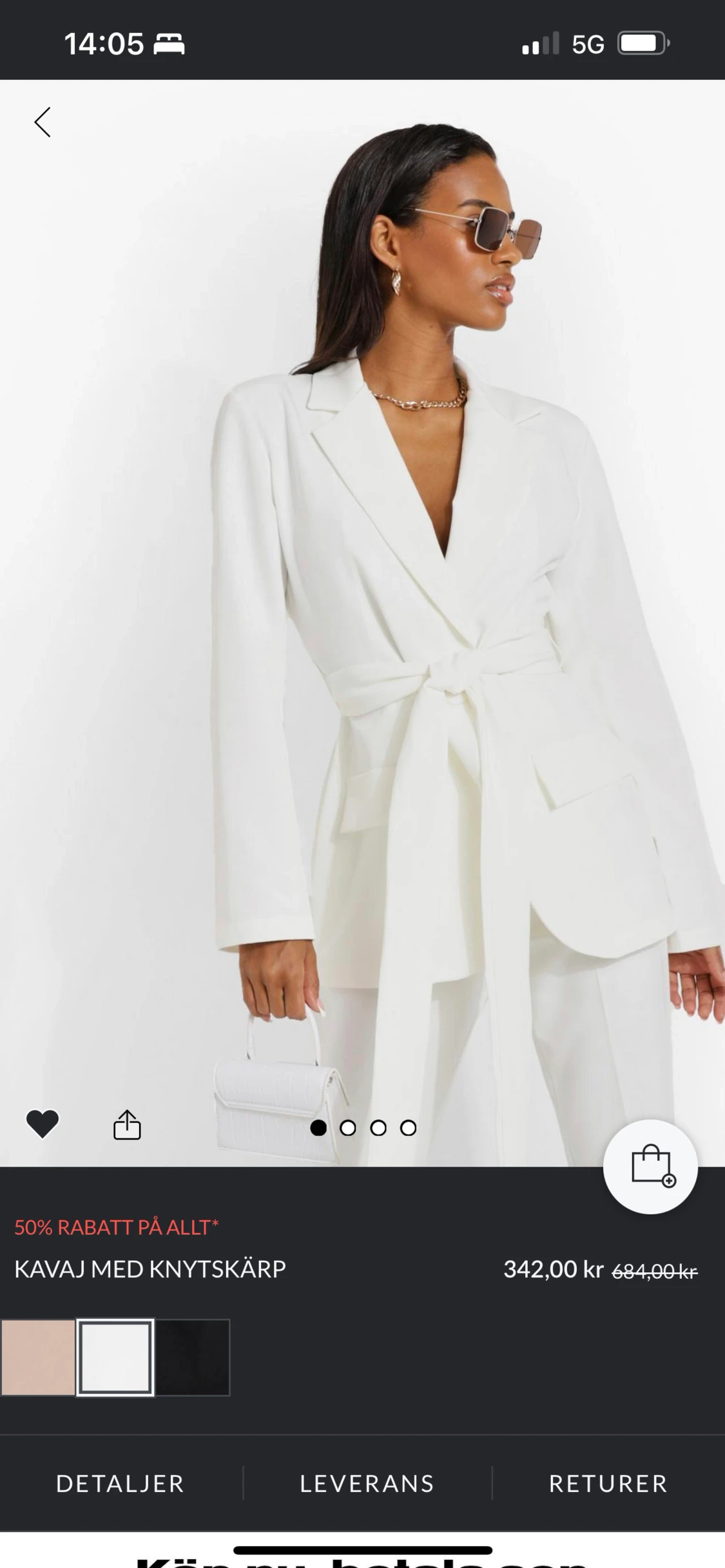
Task: View the Returer tab
Action: pos(608,1484)
